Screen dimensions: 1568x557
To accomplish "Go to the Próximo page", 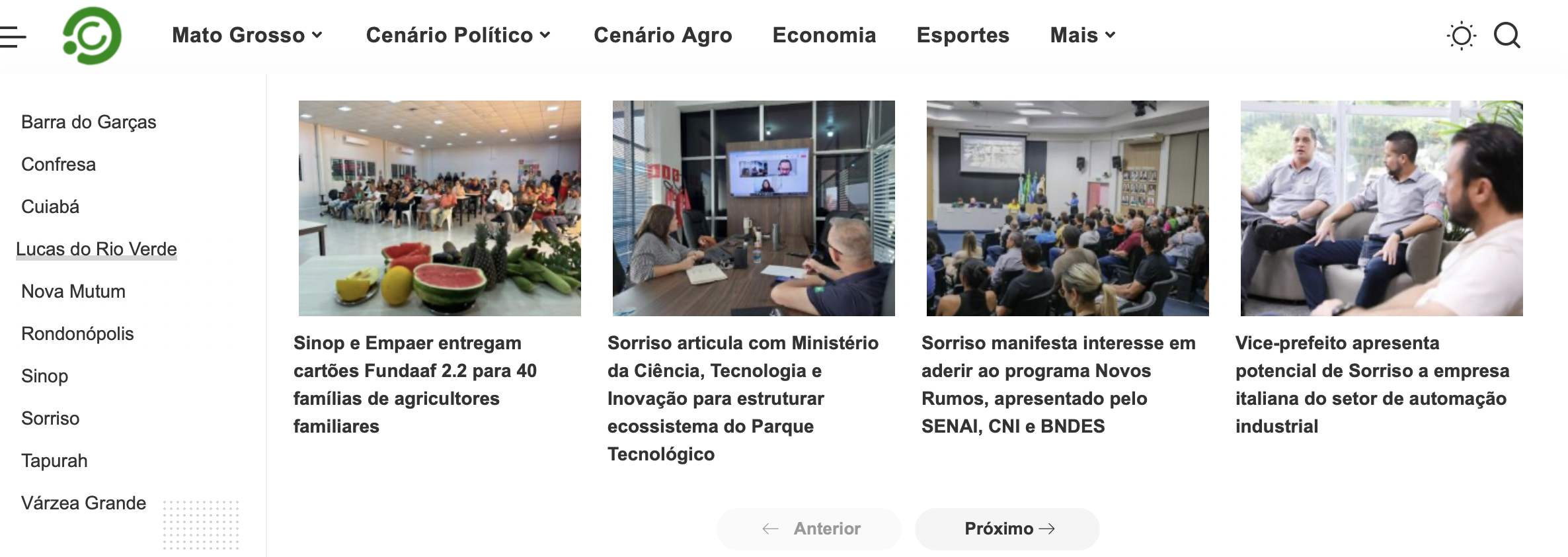I will point(1007,529).
